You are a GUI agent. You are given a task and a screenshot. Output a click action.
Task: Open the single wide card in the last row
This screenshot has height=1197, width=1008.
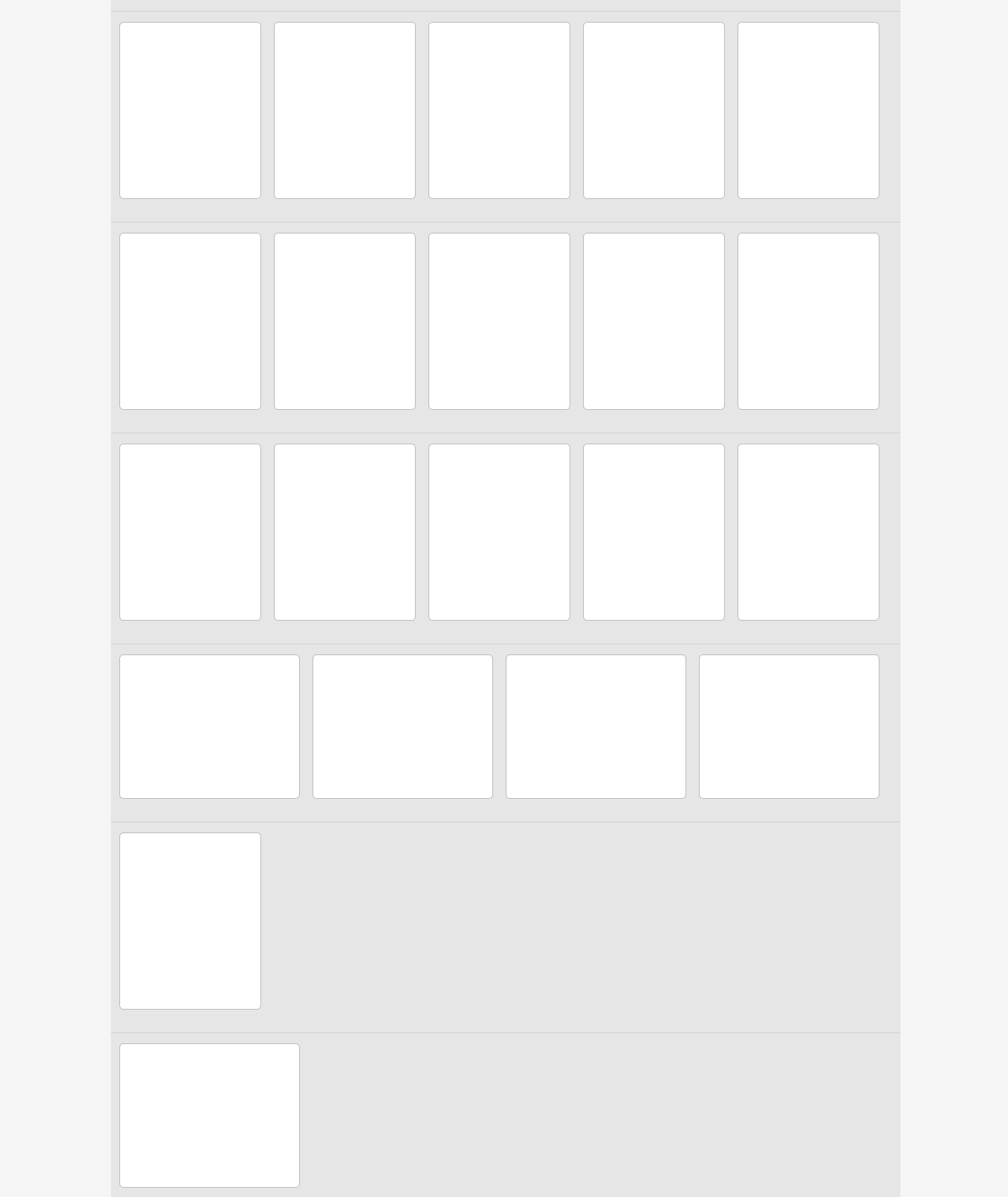[209, 1115]
